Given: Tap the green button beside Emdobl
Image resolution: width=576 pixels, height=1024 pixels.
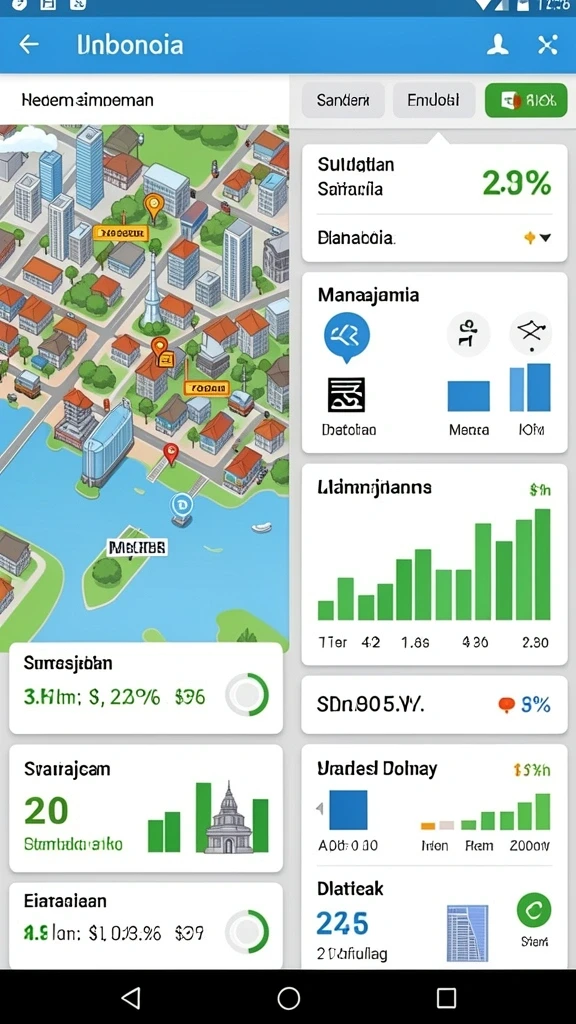Looking at the screenshot, I should (526, 100).
